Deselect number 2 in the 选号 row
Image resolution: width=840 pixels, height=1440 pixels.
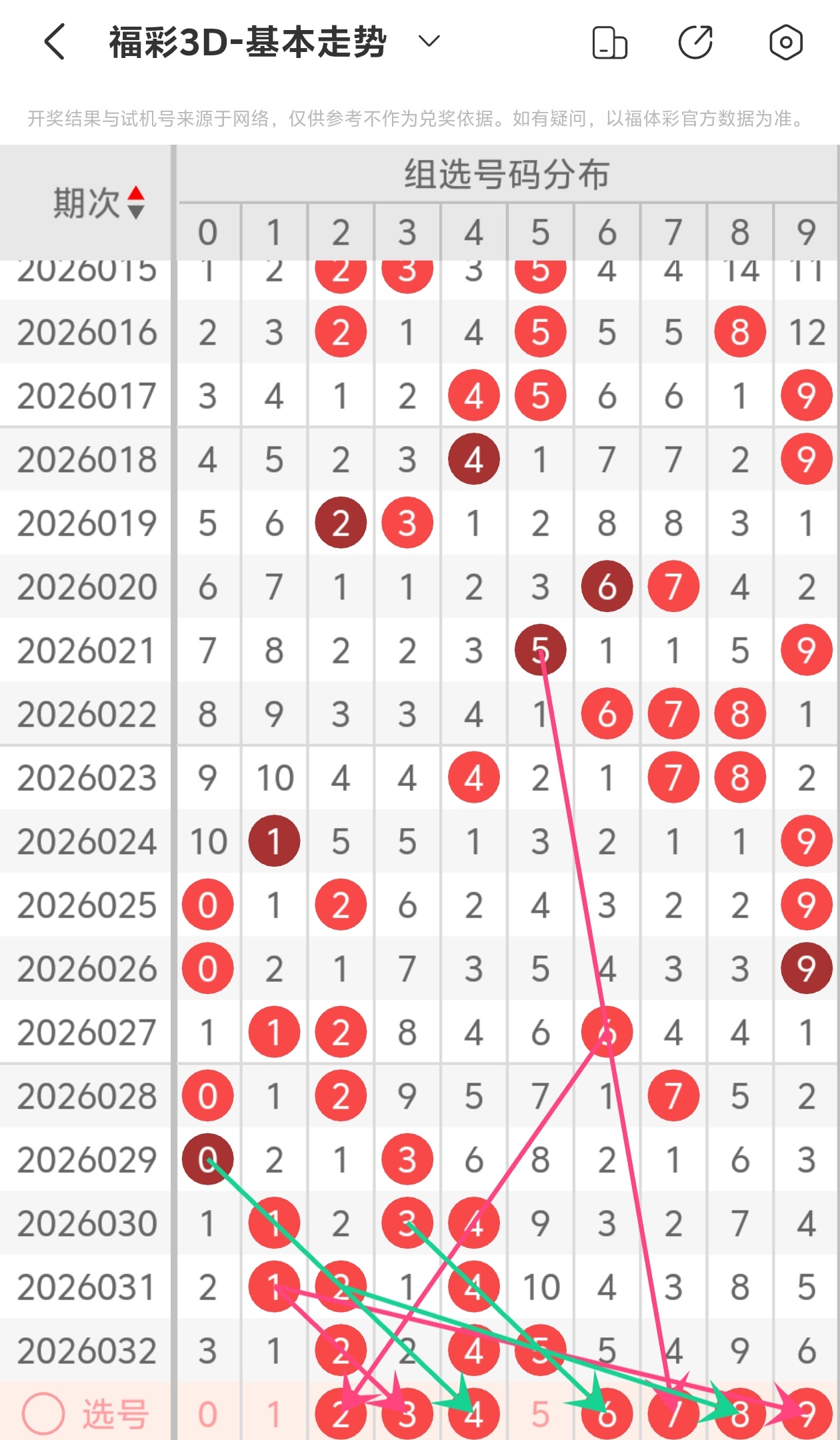click(x=341, y=1414)
